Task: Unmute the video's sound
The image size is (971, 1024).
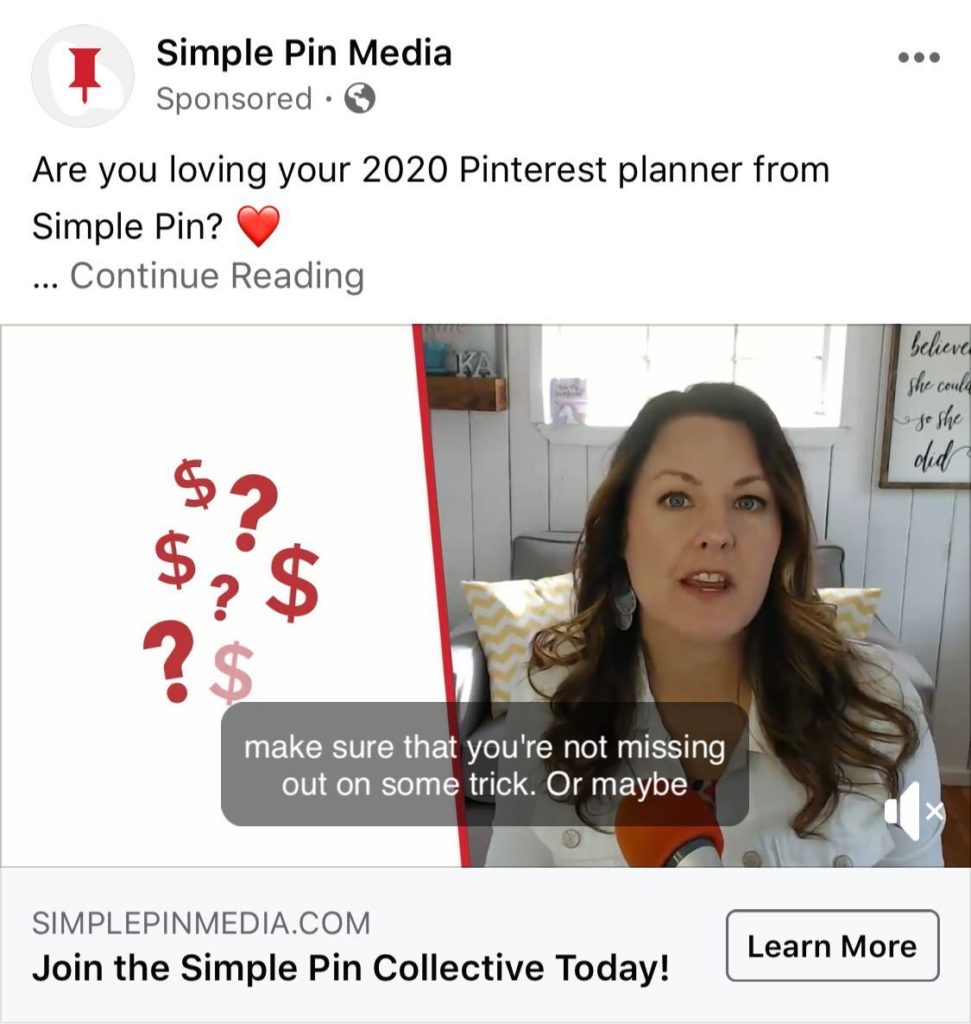Action: click(913, 812)
